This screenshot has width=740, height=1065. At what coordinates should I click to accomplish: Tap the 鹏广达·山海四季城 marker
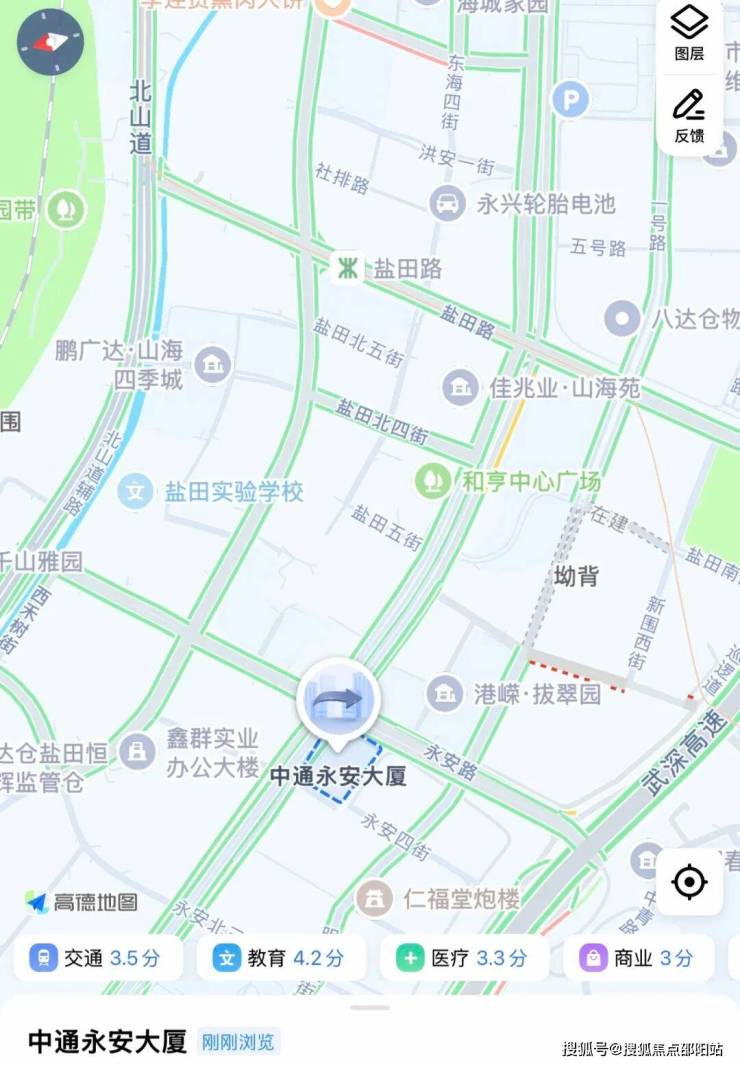[x=212, y=364]
